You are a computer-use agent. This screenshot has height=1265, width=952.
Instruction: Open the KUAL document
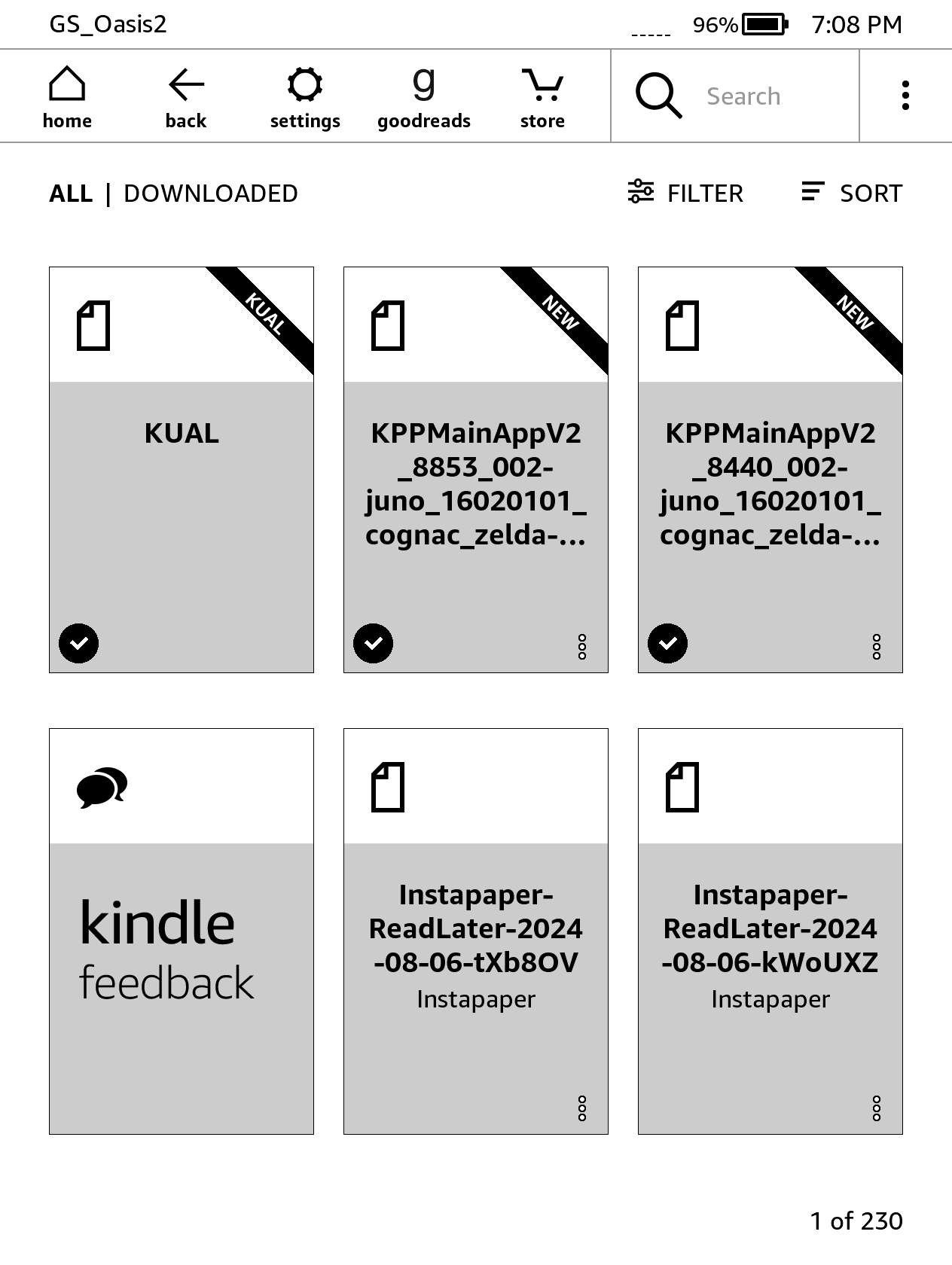tap(182, 469)
